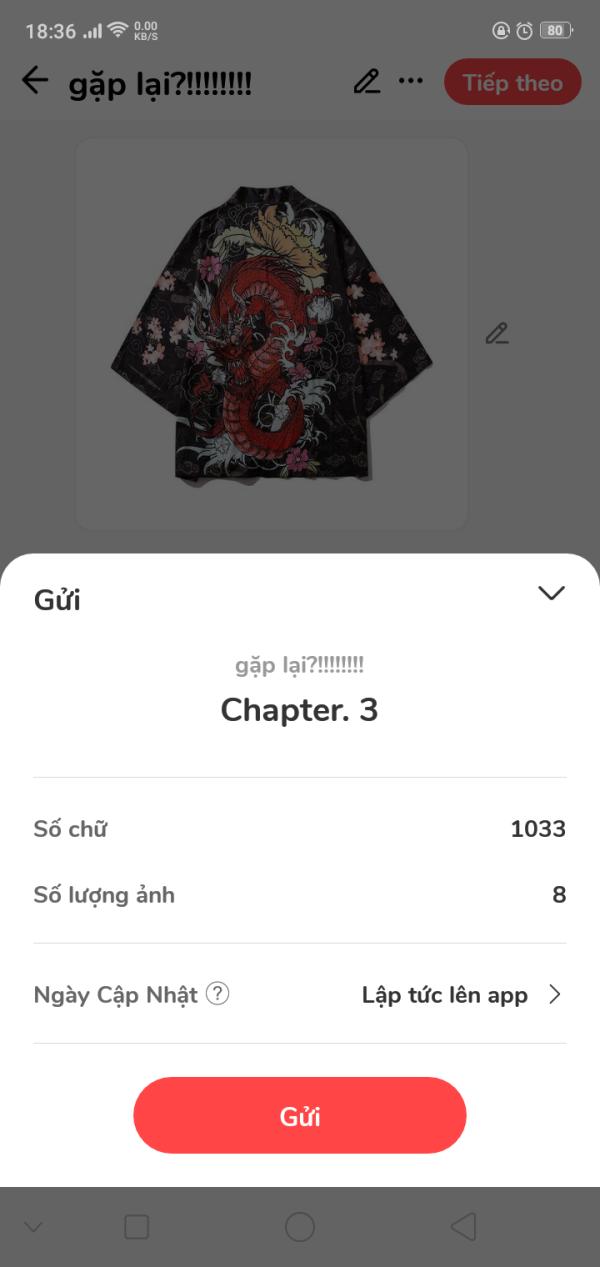Tap the system home button
This screenshot has width=600, height=1267.
300,1227
